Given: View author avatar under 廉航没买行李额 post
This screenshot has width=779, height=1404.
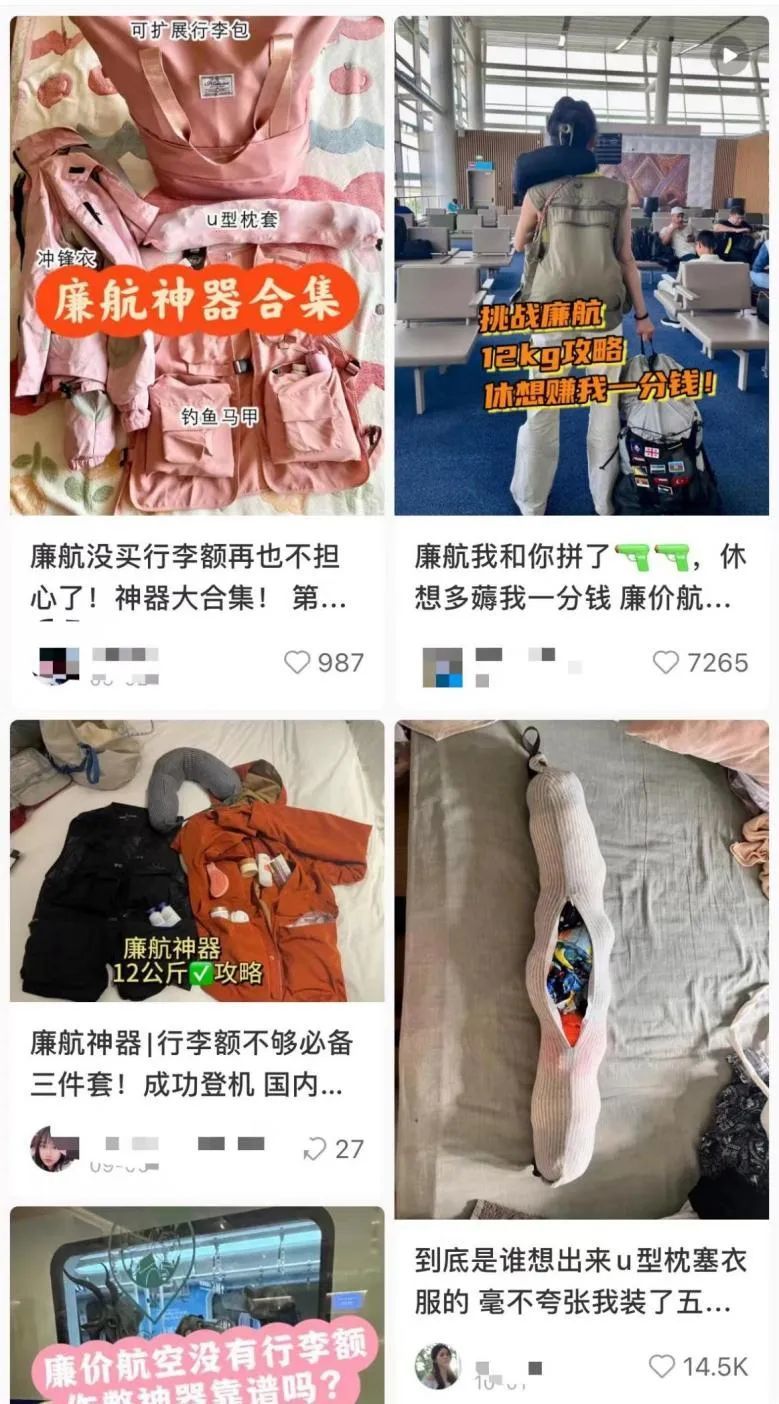Looking at the screenshot, I should 58,664.
